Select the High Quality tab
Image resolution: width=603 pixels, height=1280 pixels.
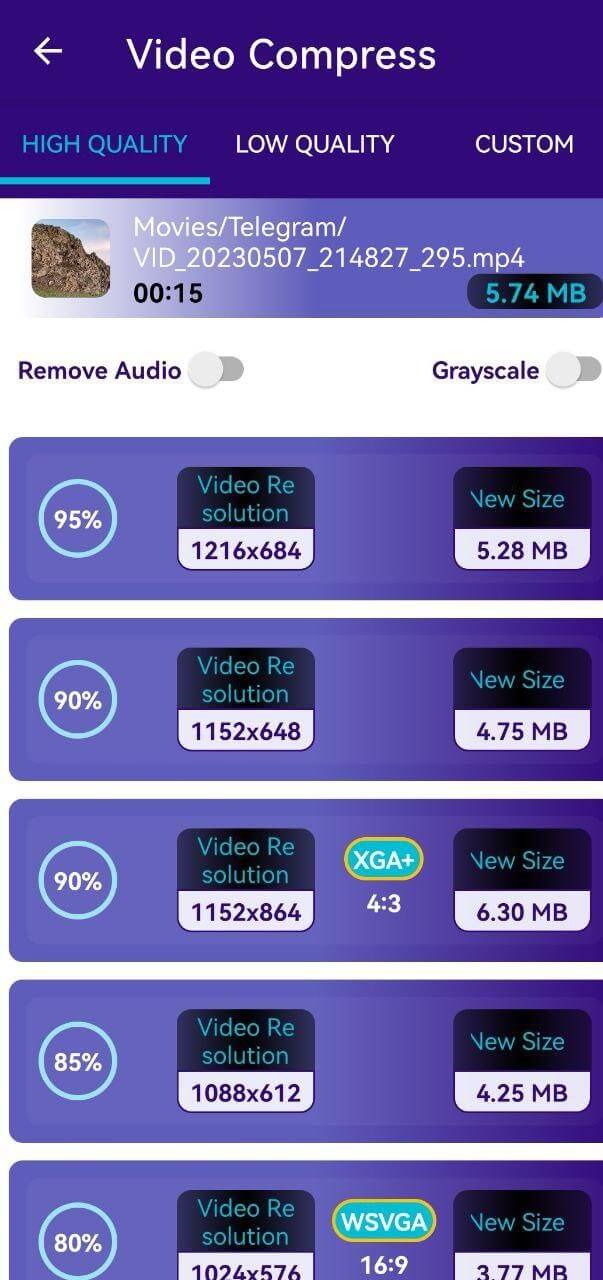[x=104, y=144]
